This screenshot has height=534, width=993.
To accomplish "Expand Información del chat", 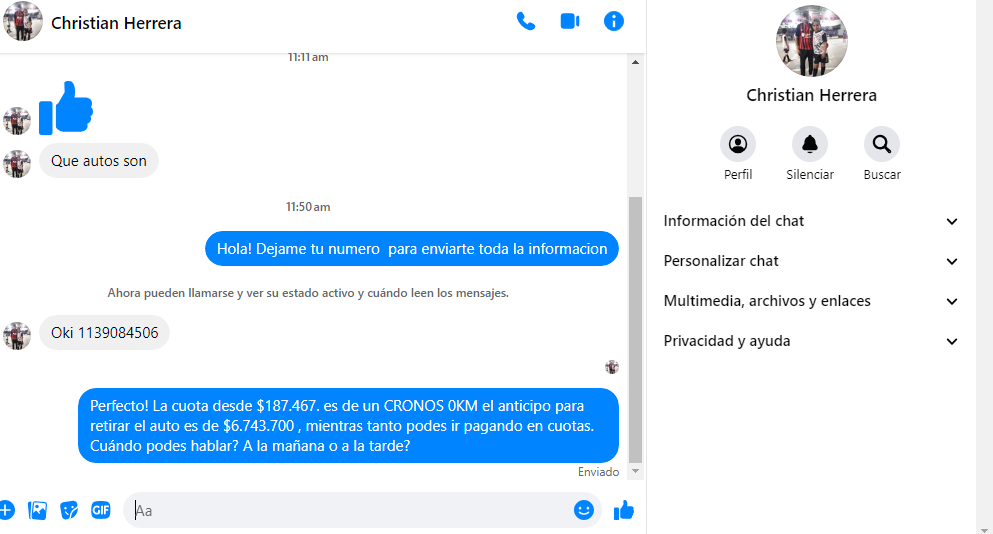I will click(811, 221).
